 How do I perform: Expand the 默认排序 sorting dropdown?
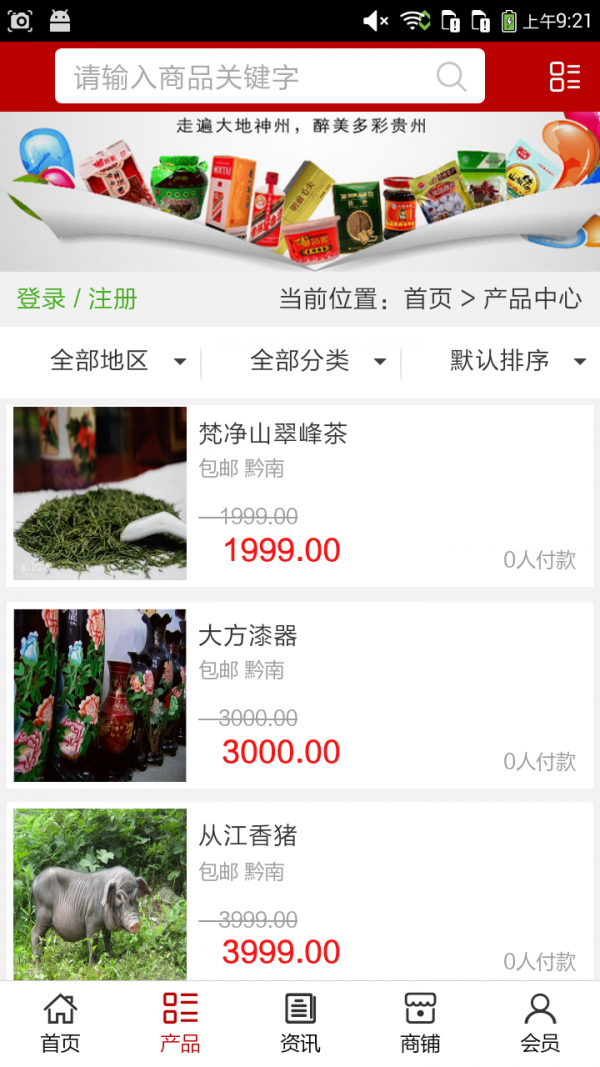(x=517, y=361)
